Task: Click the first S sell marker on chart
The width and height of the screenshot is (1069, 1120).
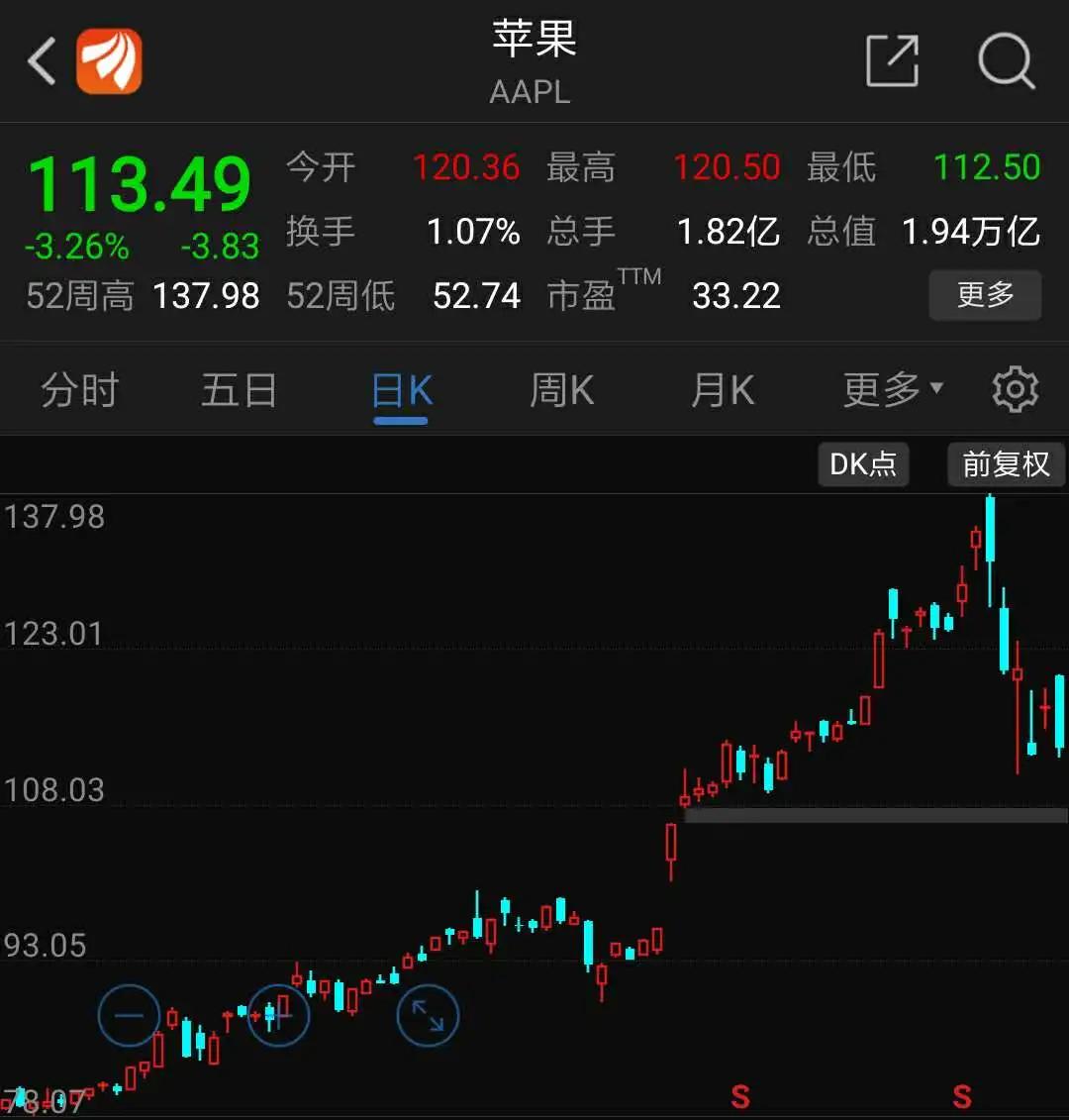Action: click(740, 1096)
